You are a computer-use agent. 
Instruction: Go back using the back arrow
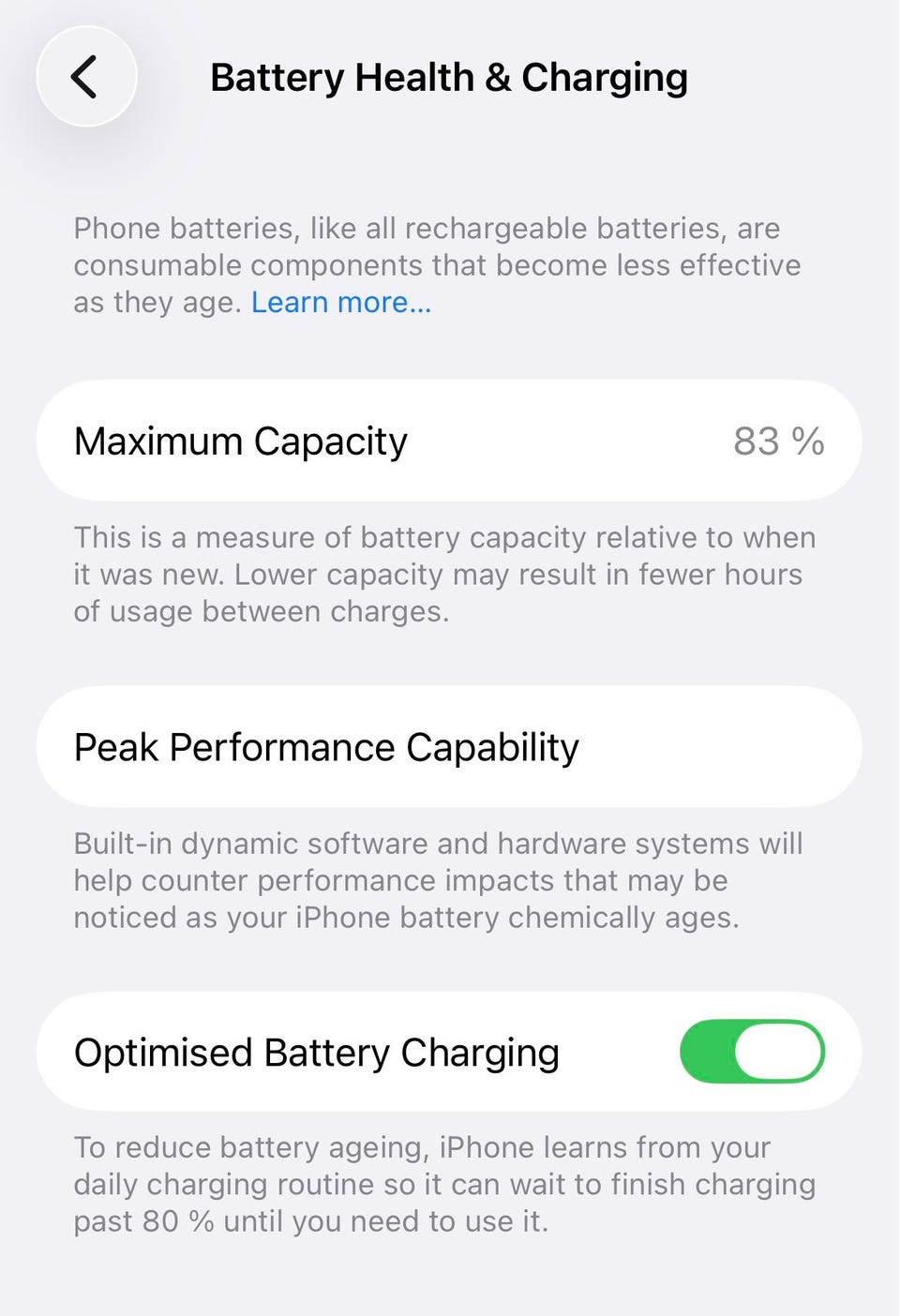(x=86, y=77)
